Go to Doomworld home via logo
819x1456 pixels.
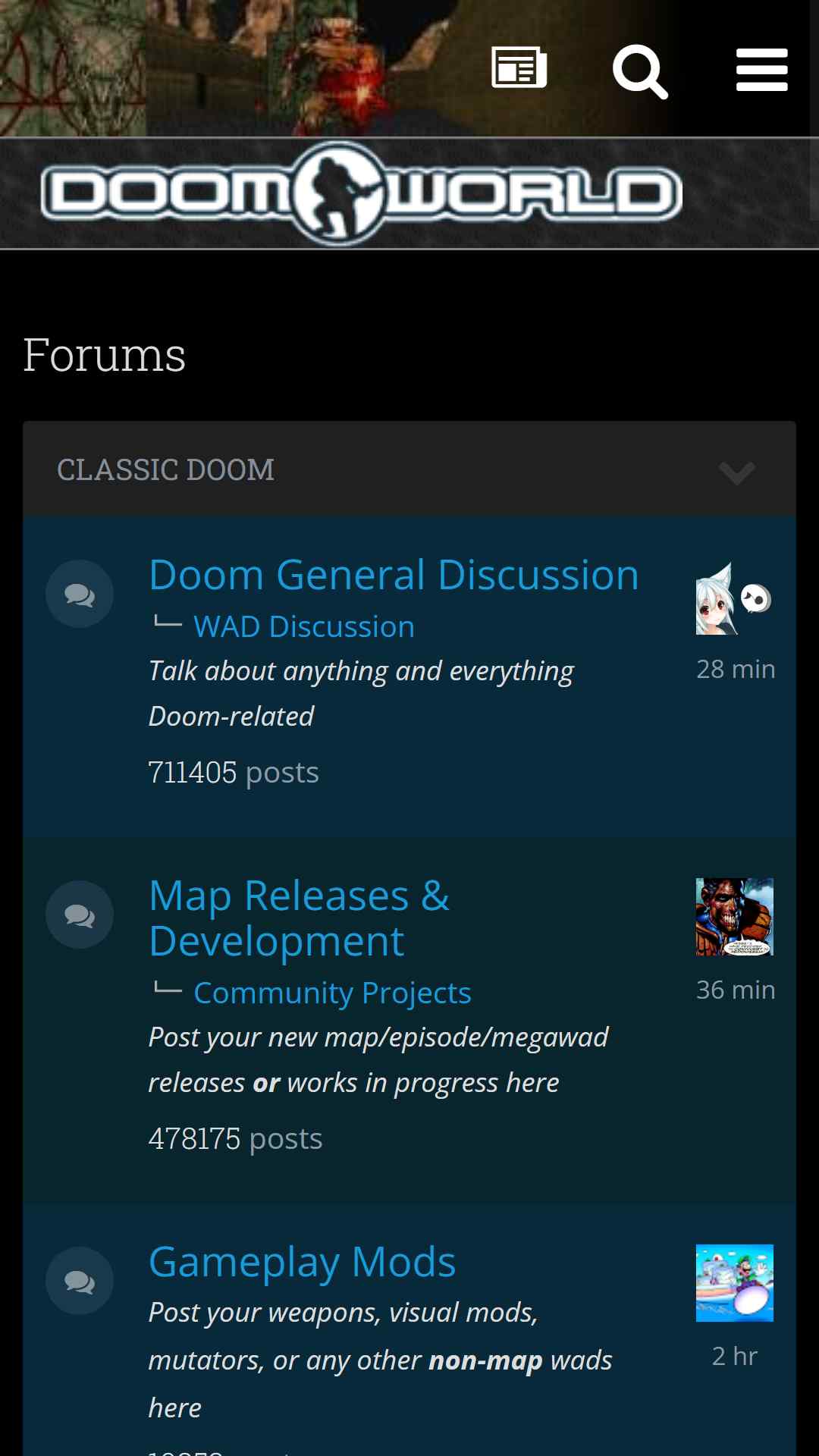[362, 193]
